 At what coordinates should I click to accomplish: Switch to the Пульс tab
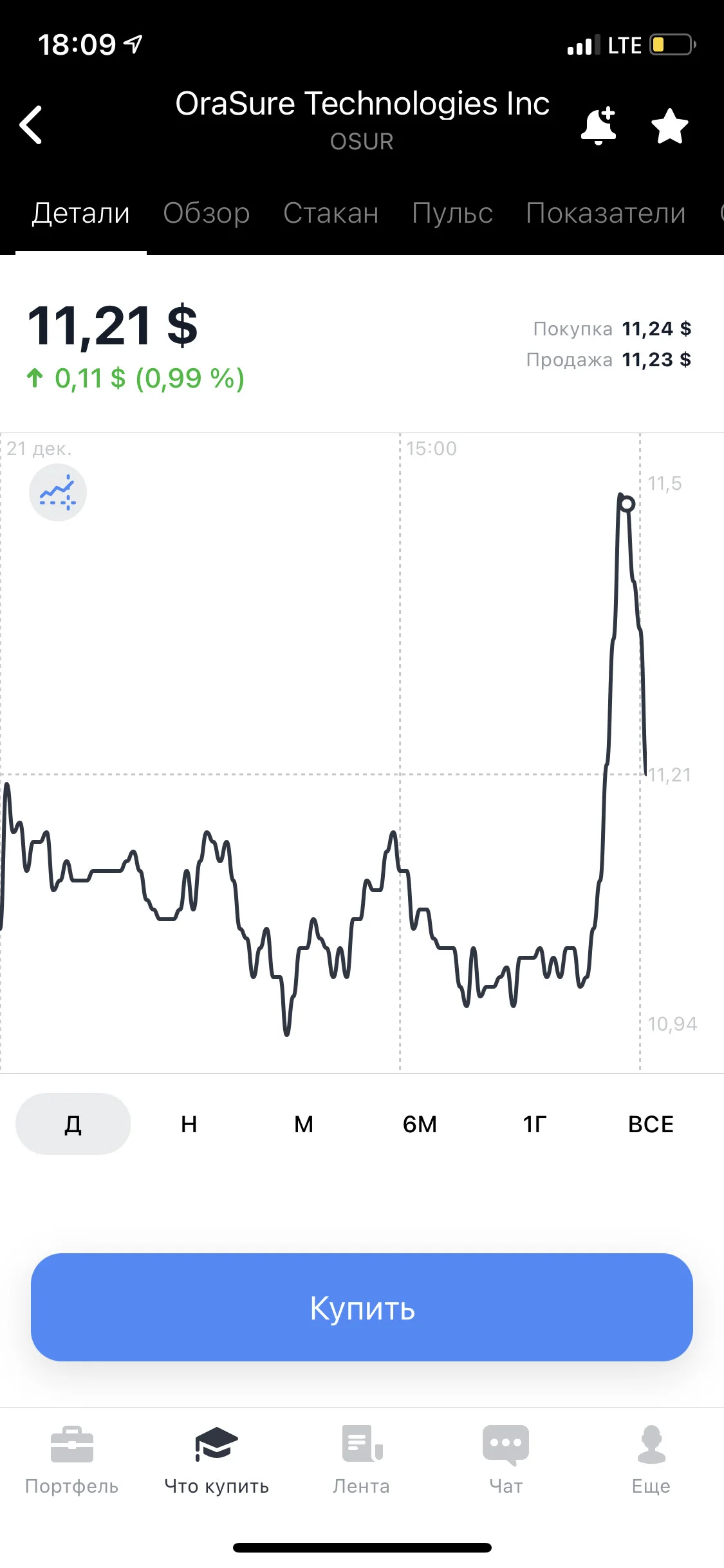(452, 213)
